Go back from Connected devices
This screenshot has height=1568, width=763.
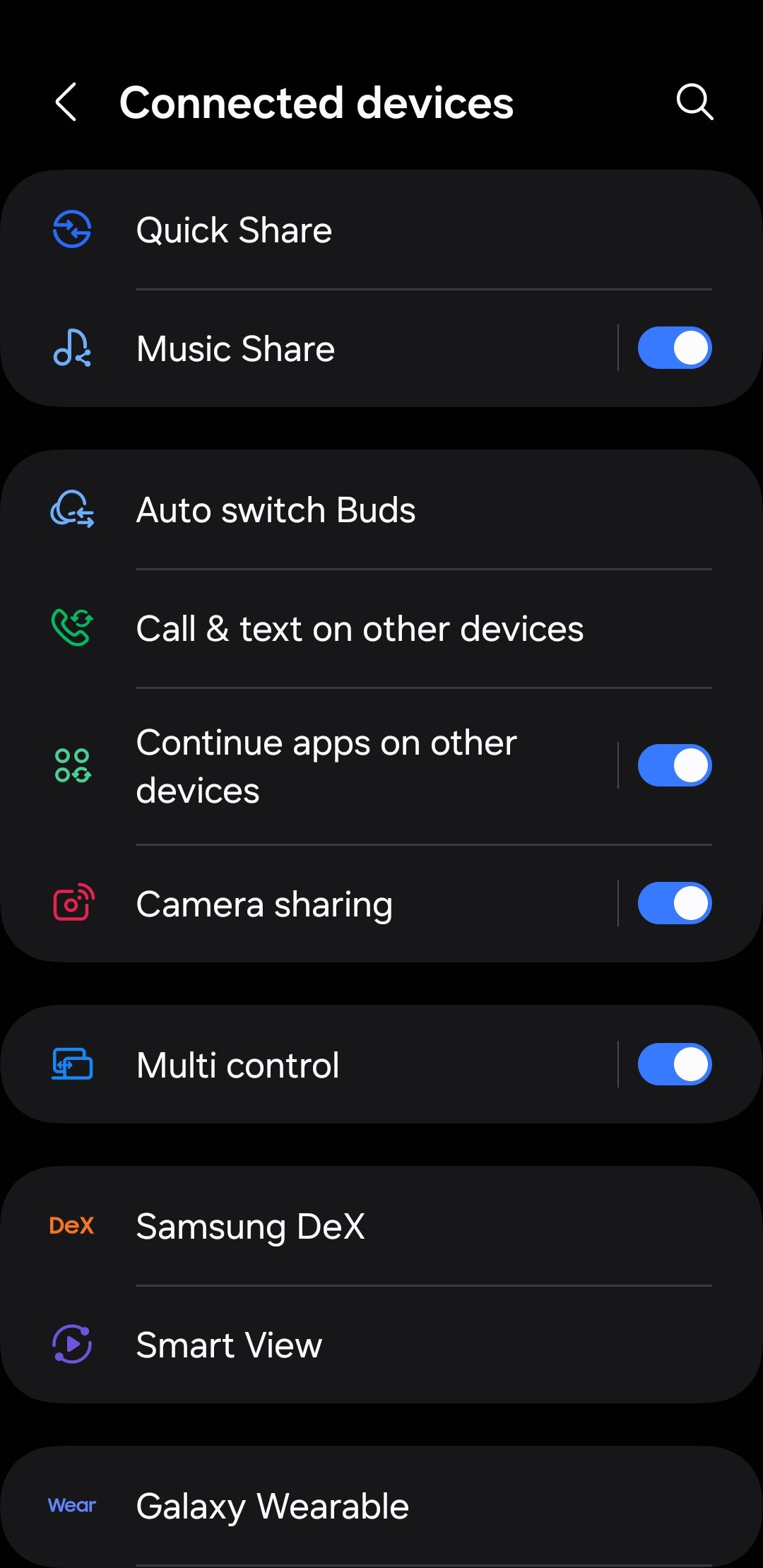[x=66, y=102]
